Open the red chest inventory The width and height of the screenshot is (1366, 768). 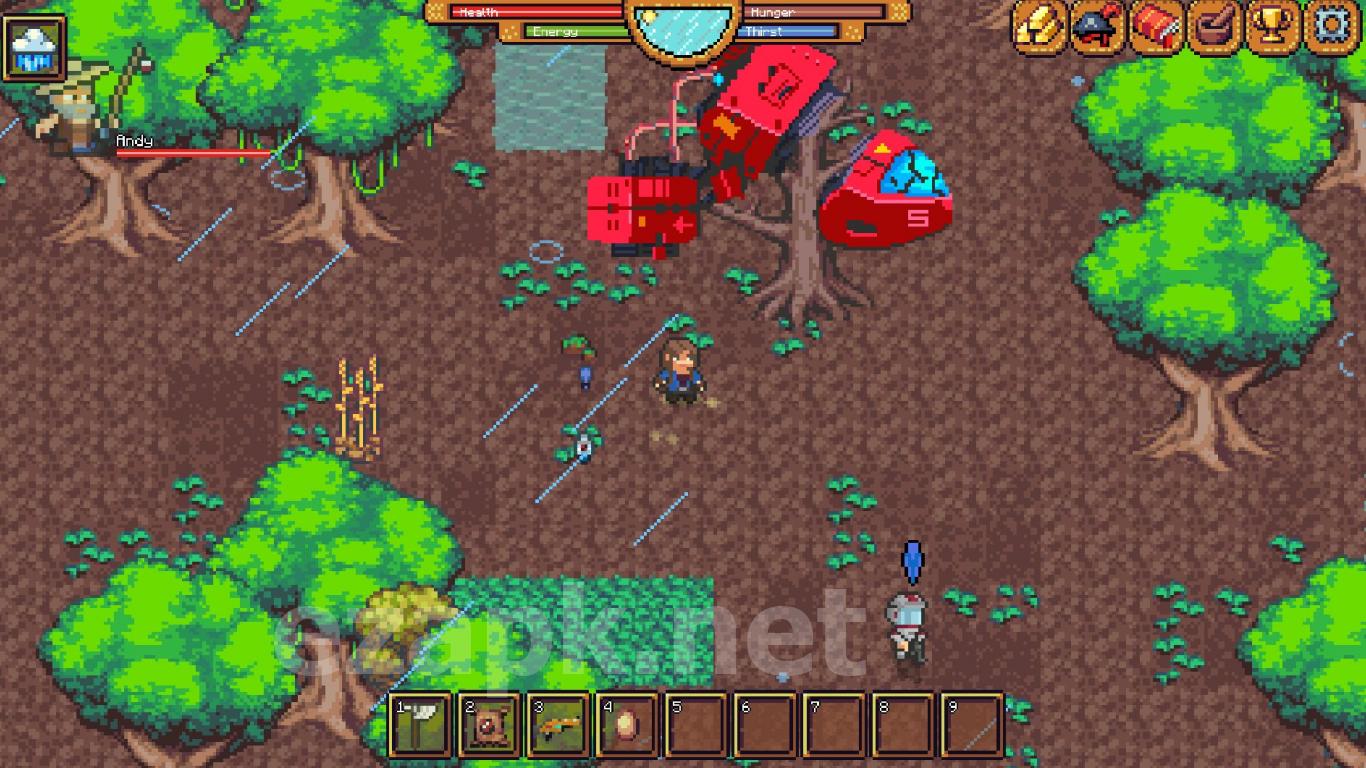(x=1157, y=27)
